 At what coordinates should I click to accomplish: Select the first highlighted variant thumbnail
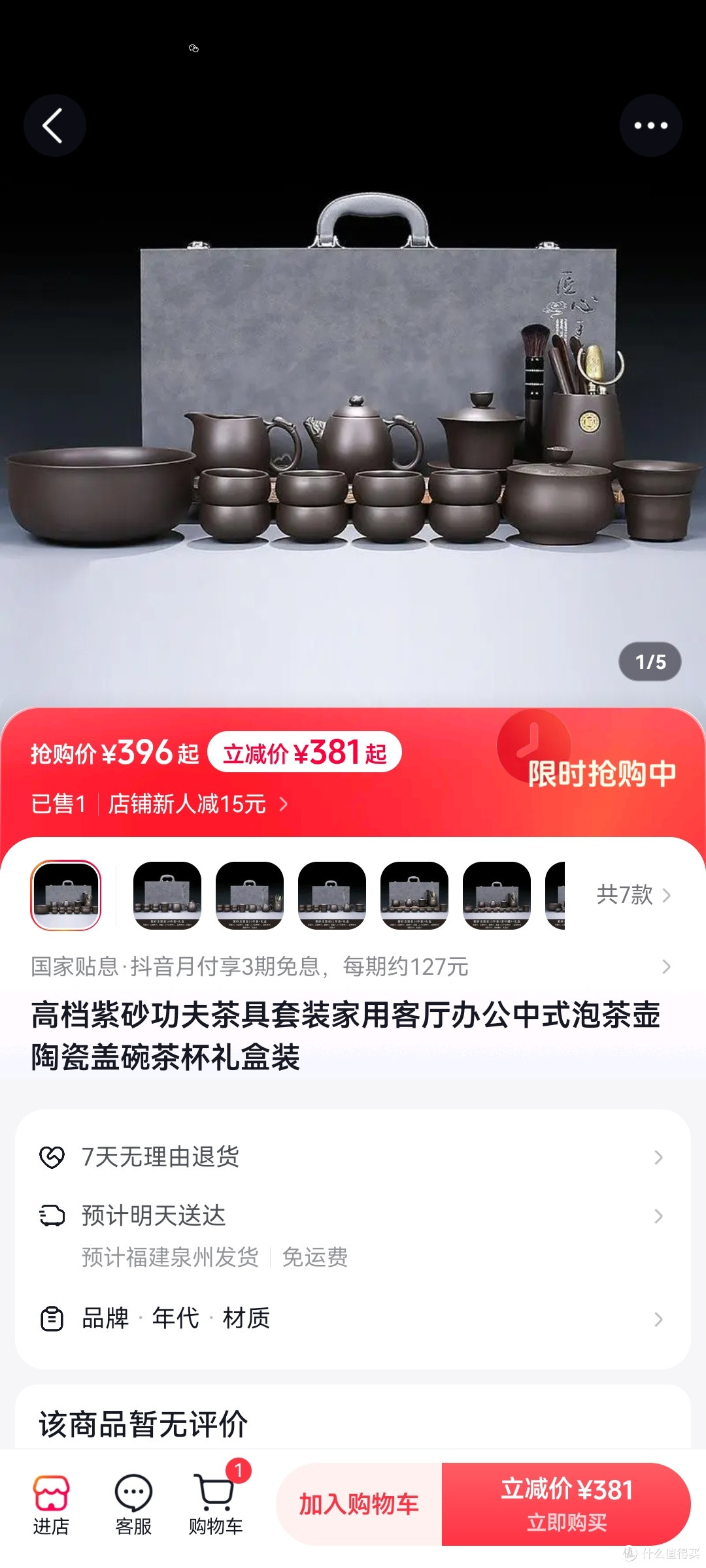(65, 894)
